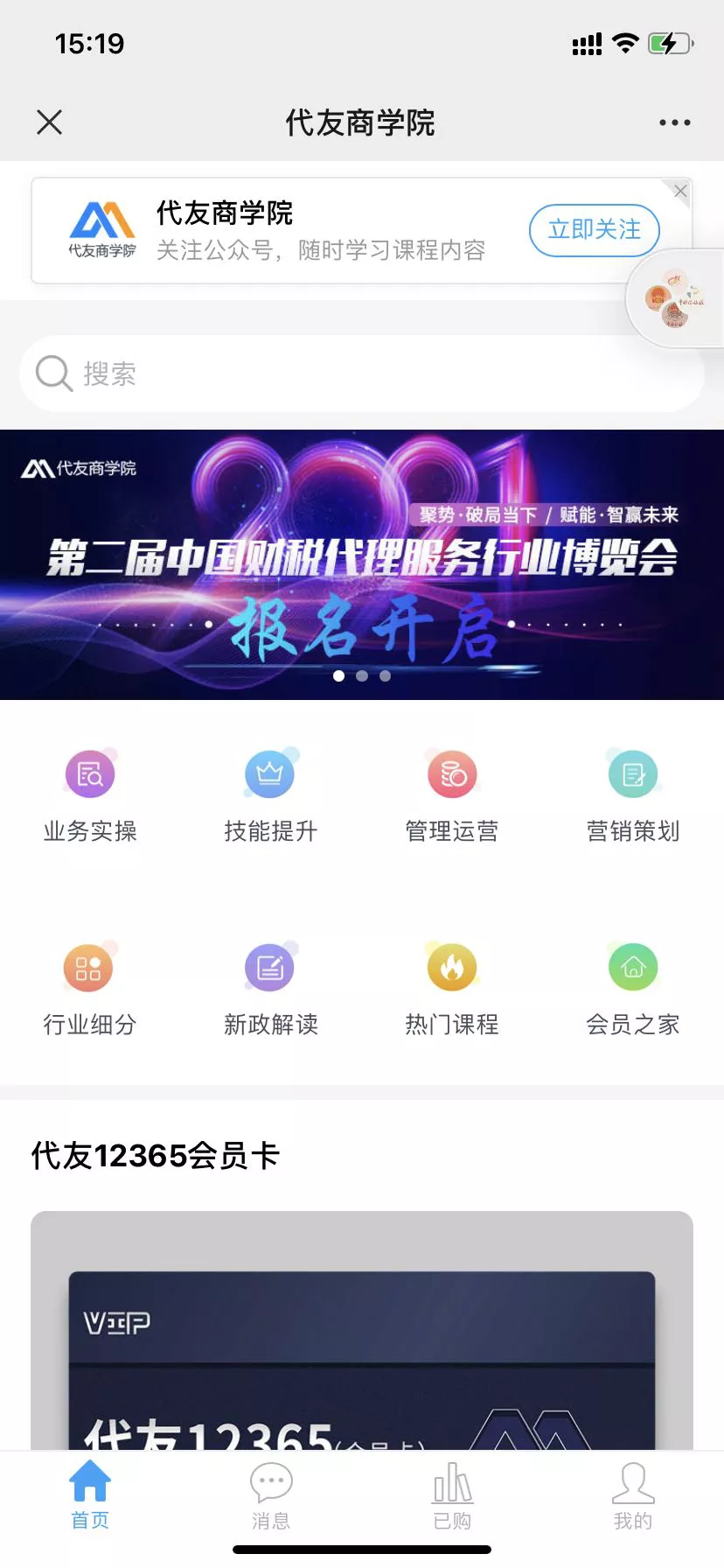The image size is (724, 1568).
Task: Open the 业务实操 category
Action: pyautogui.click(x=90, y=794)
